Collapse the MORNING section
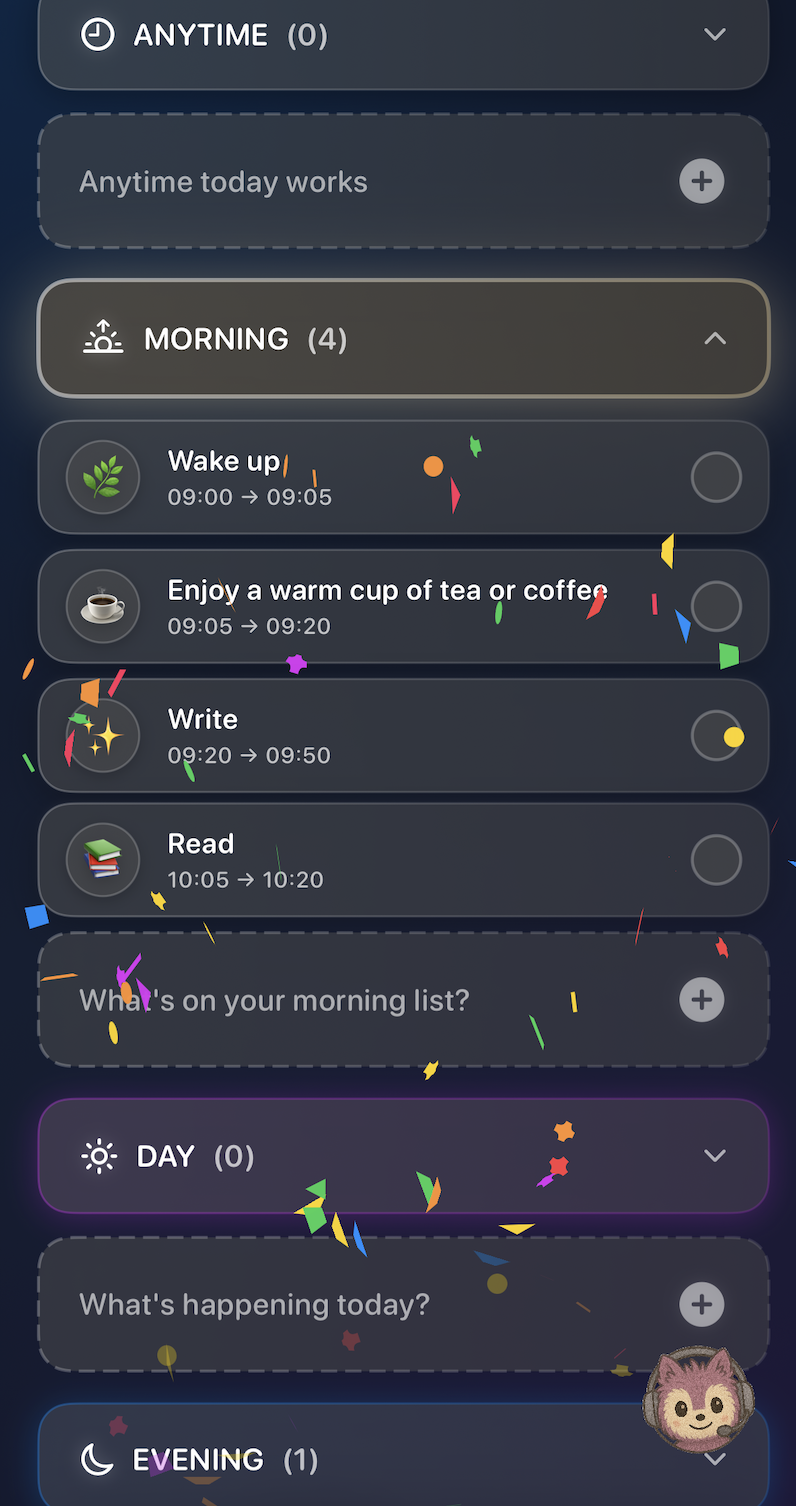This screenshot has width=796, height=1506. pyautogui.click(x=715, y=338)
